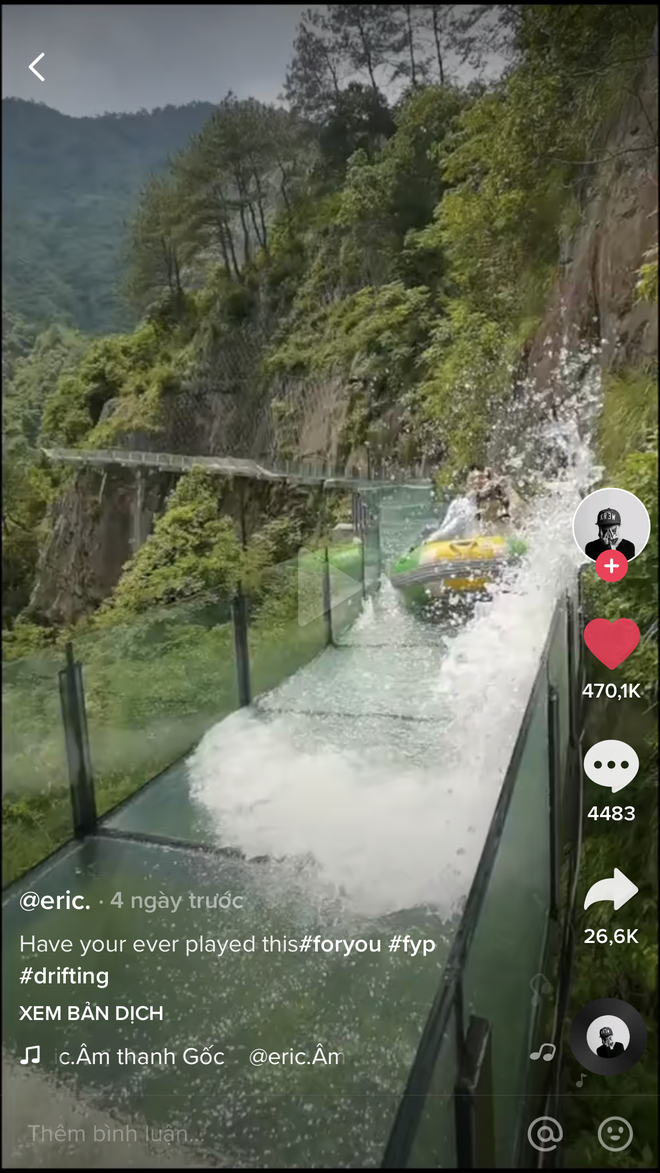Open the #drifting hashtag
This screenshot has width=660, height=1173.
coord(64,975)
